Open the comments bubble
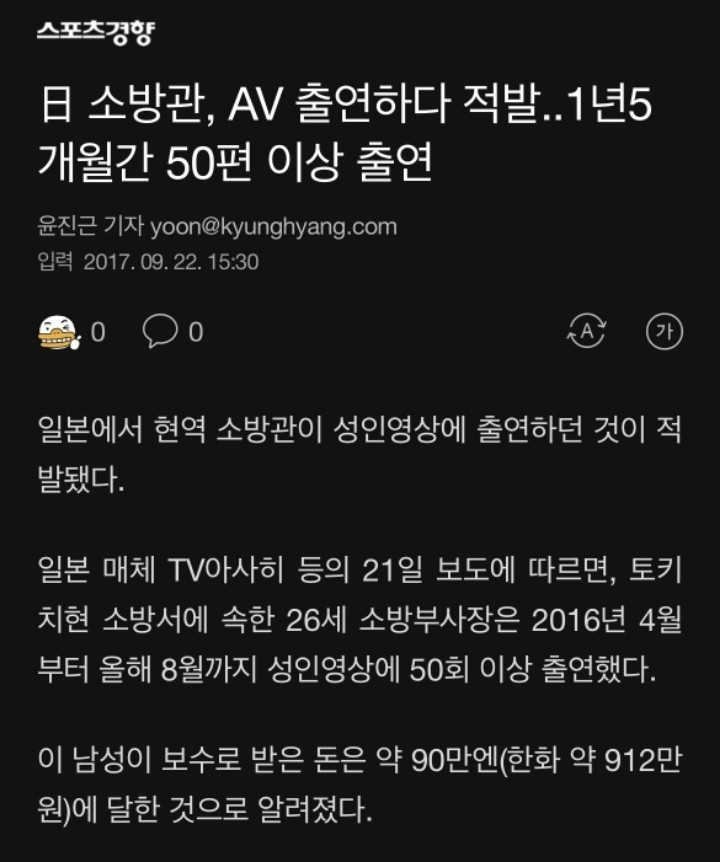720x862 pixels. click(160, 331)
